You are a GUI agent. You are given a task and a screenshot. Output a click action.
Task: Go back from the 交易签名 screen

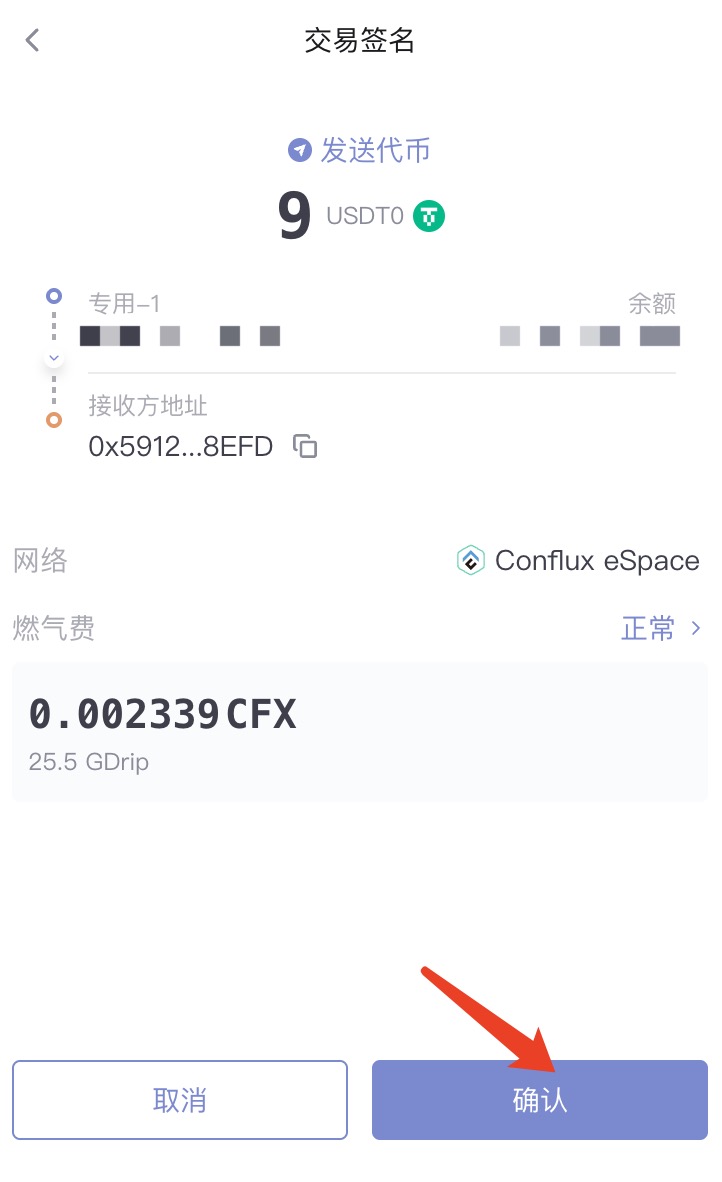[x=33, y=41]
